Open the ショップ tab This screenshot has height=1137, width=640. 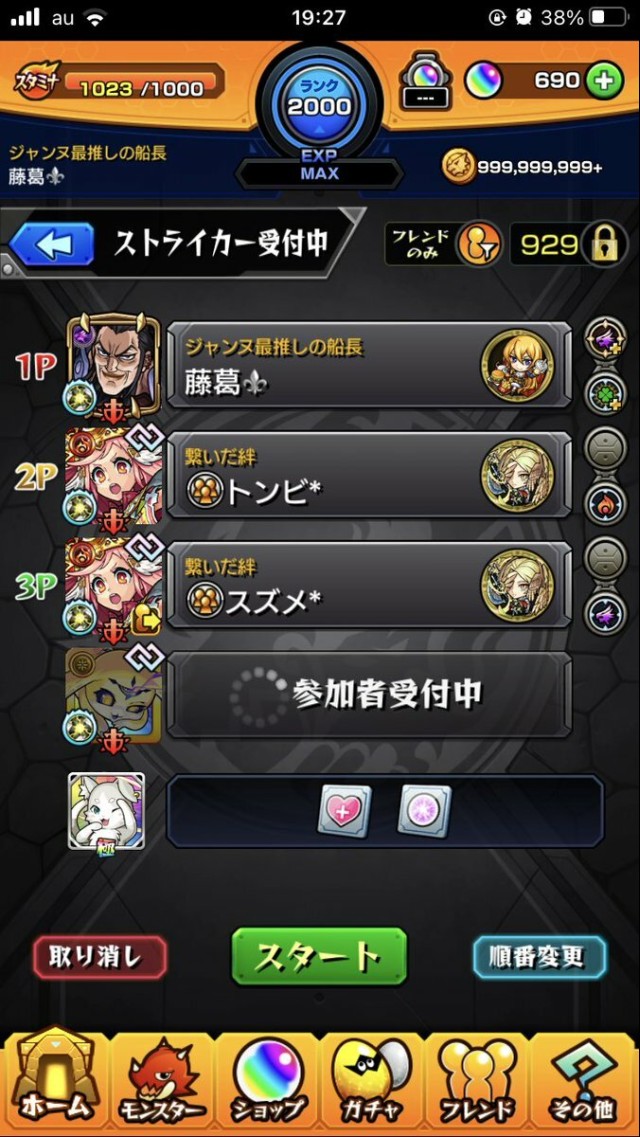click(x=267, y=1080)
